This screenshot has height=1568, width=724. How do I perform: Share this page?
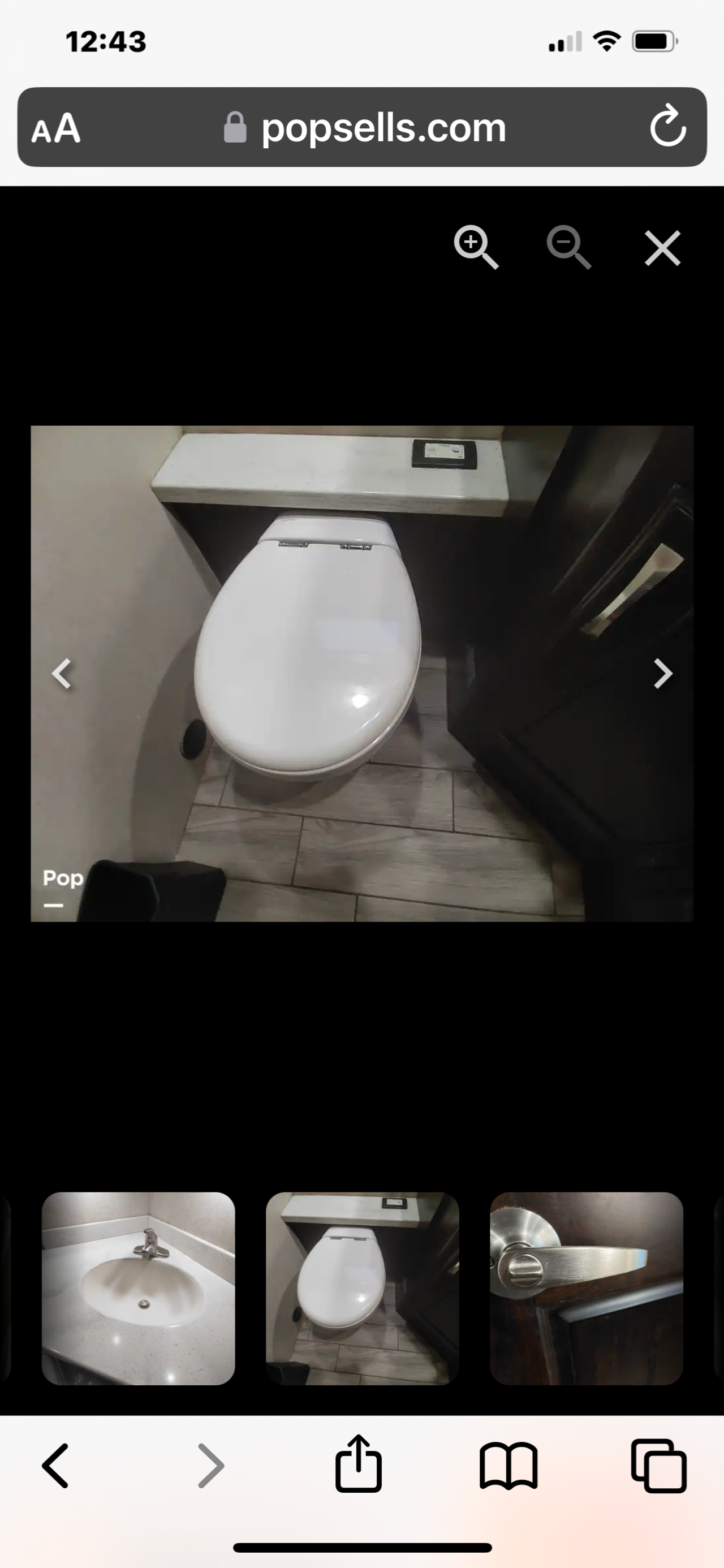[358, 1464]
